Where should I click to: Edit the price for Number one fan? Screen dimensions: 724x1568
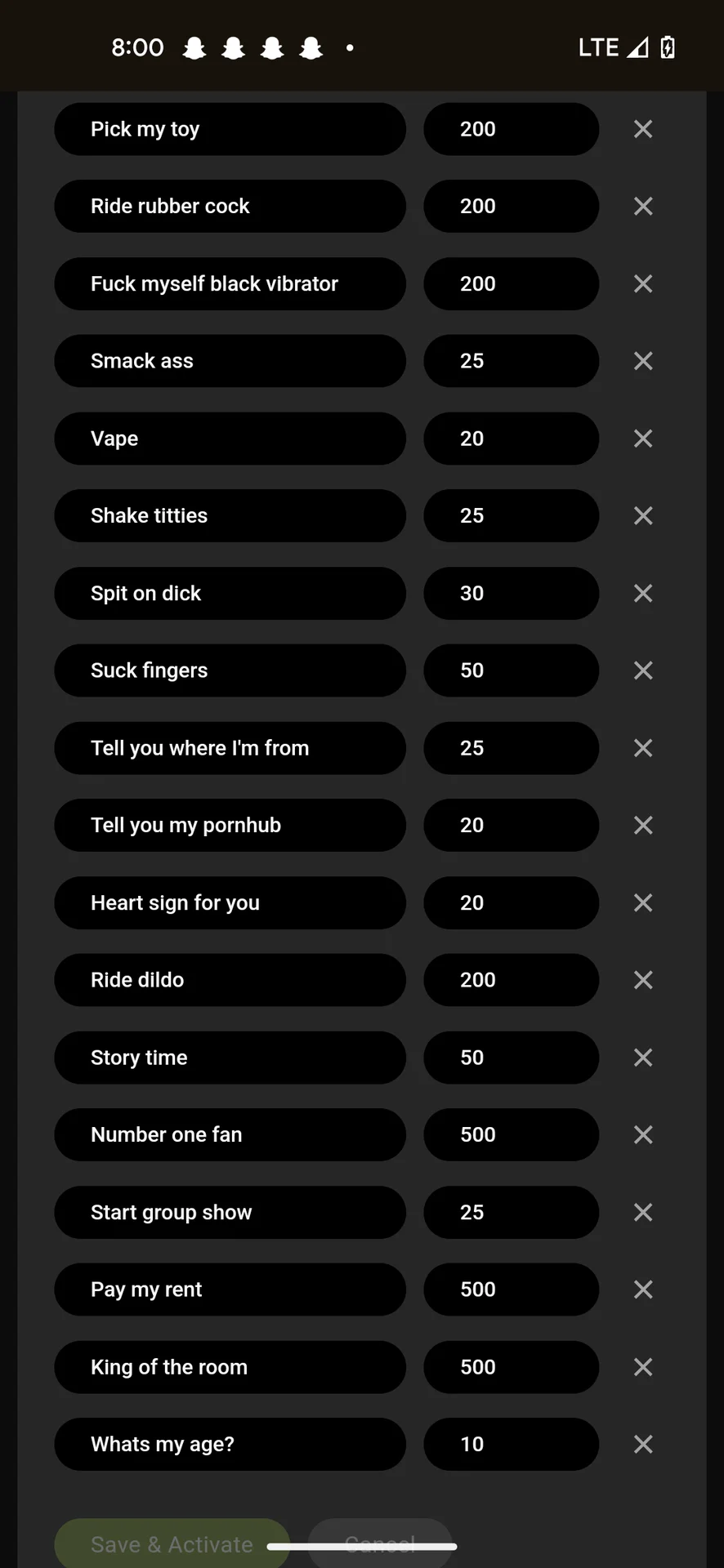511,1134
